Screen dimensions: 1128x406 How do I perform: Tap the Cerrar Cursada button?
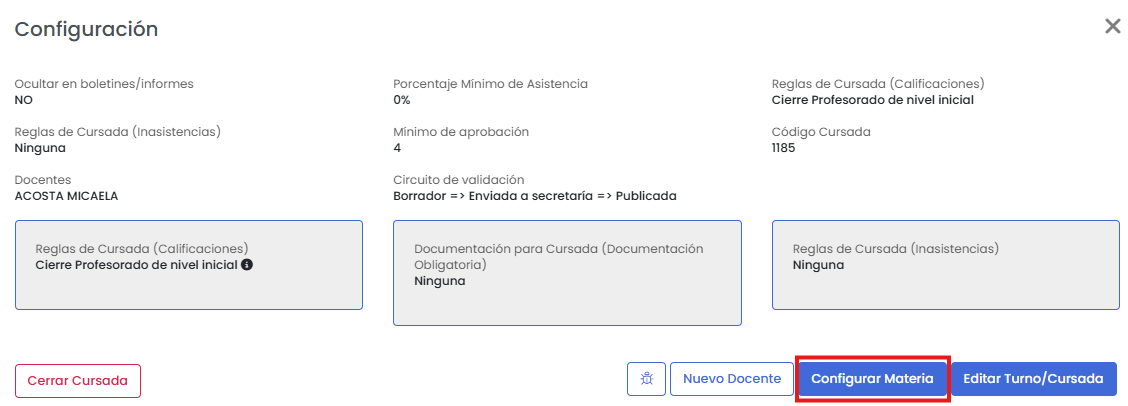[78, 380]
